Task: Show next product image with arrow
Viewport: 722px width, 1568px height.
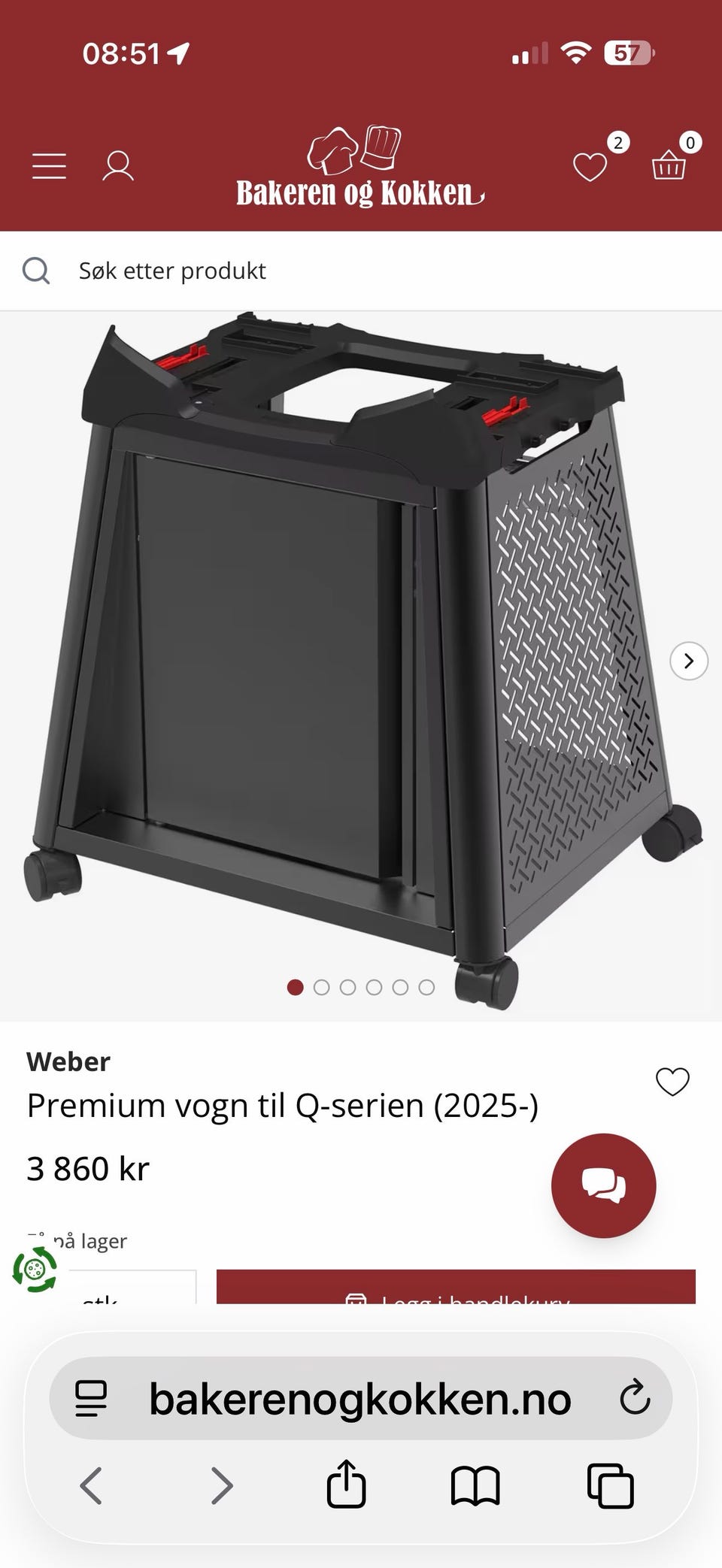Action: coord(689,661)
